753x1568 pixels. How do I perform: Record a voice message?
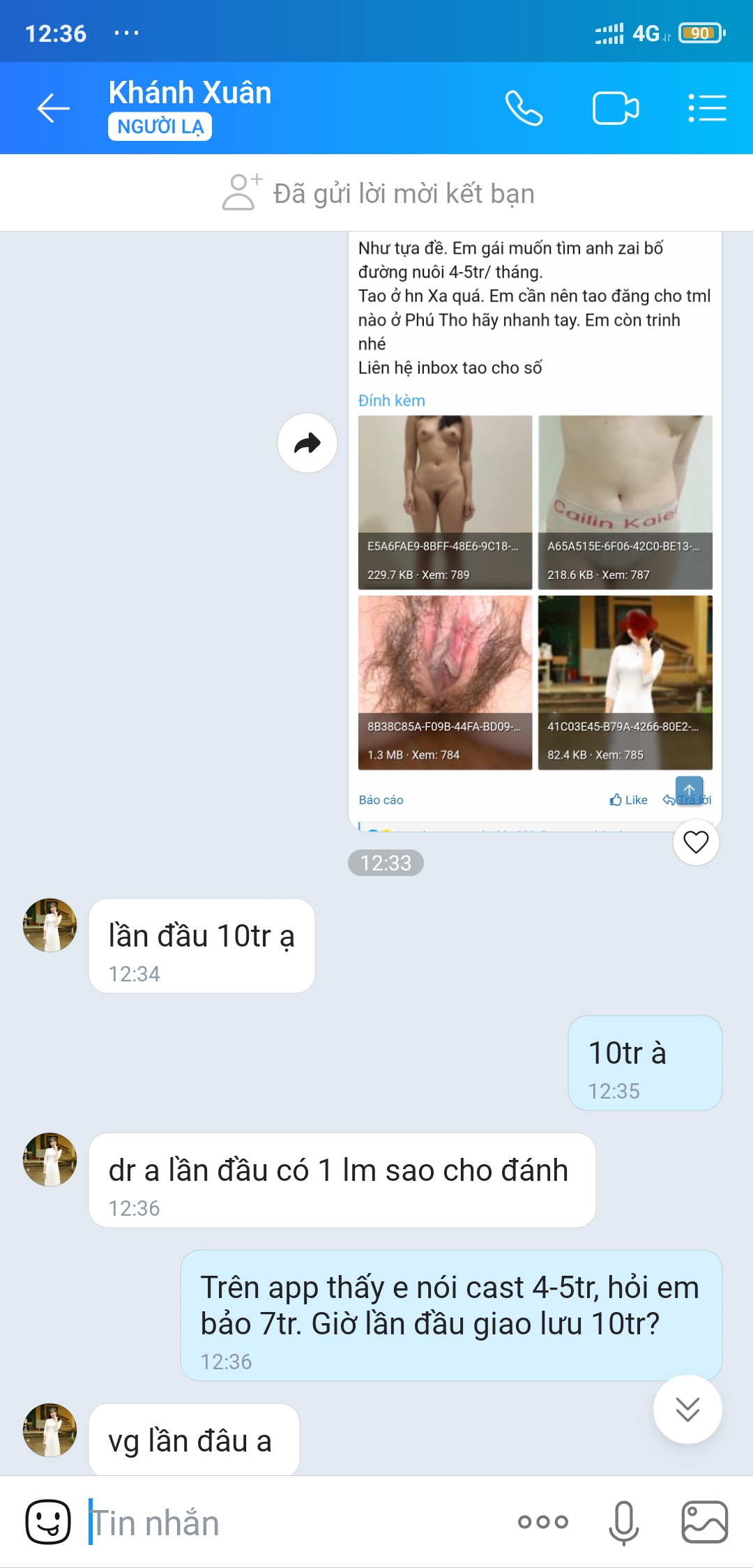click(x=623, y=1522)
